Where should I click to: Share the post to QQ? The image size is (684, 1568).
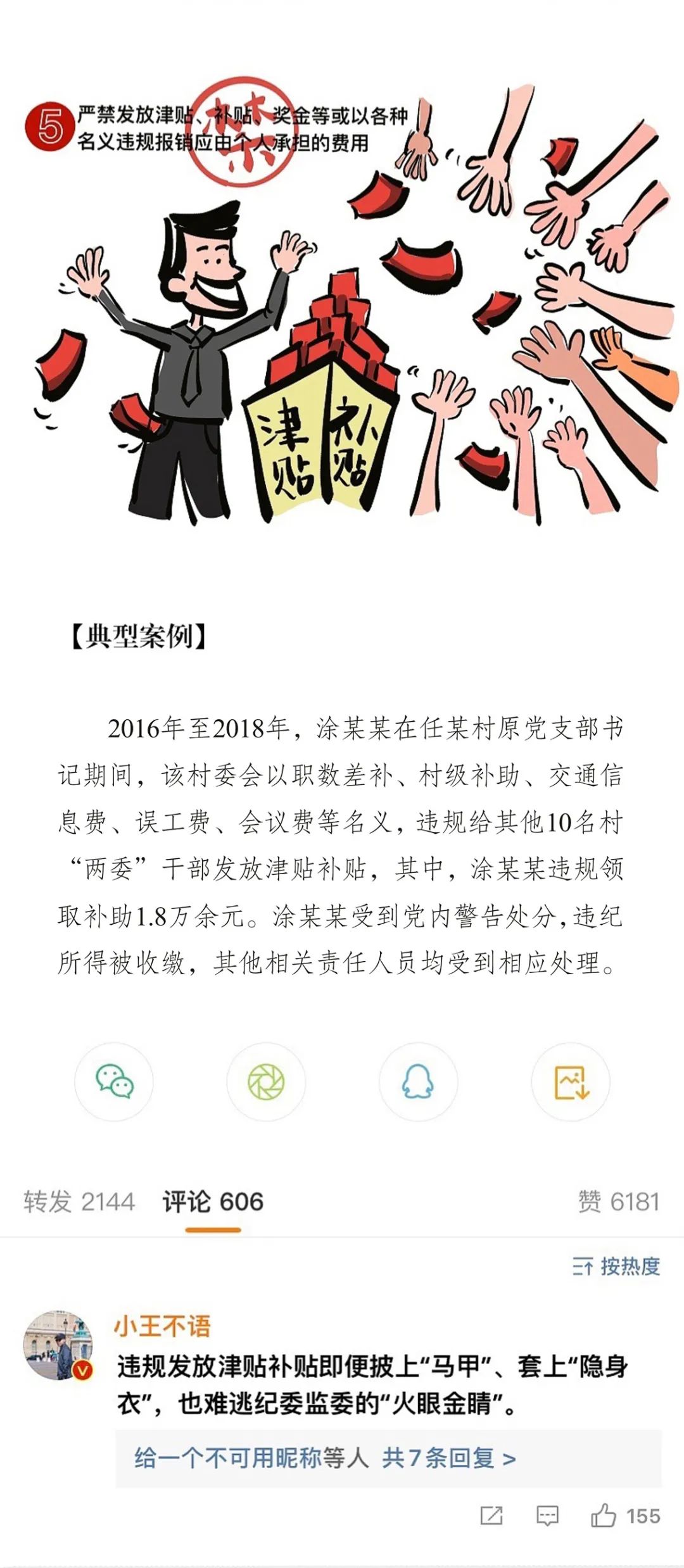point(418,1081)
